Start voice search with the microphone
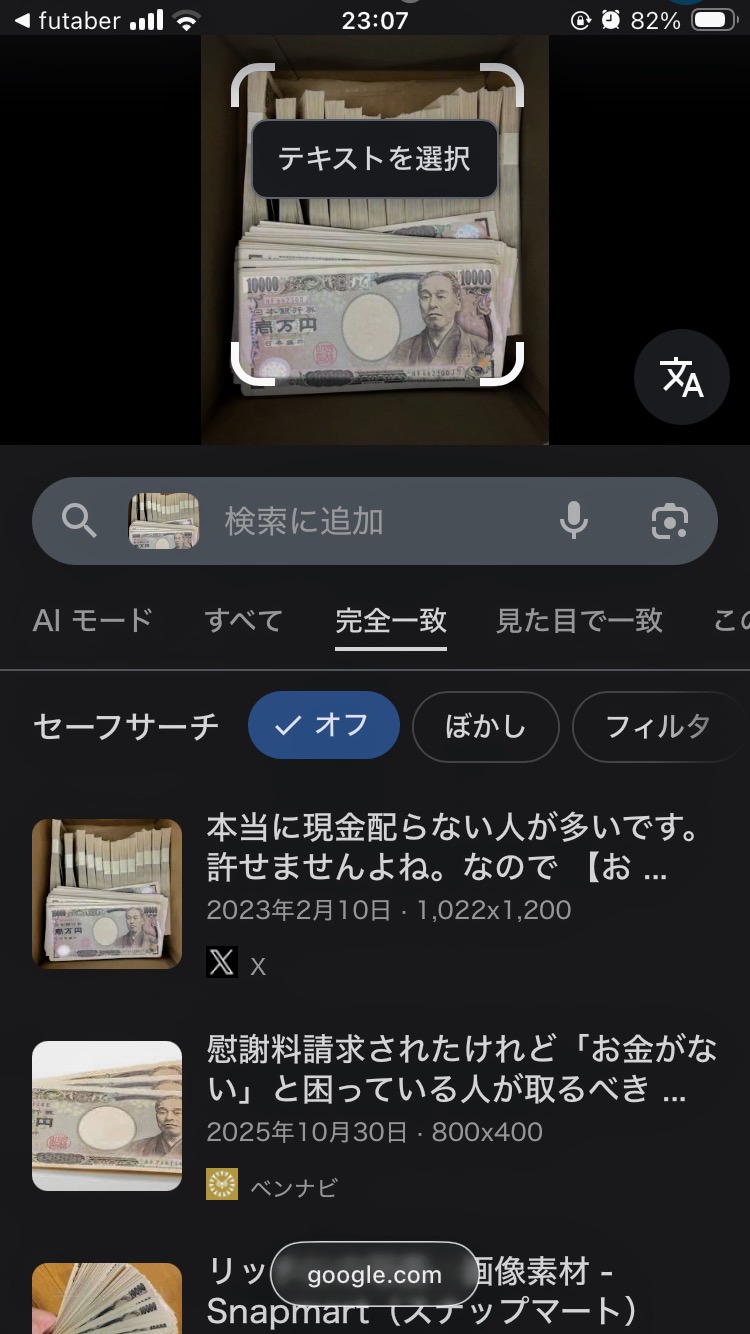 (574, 521)
